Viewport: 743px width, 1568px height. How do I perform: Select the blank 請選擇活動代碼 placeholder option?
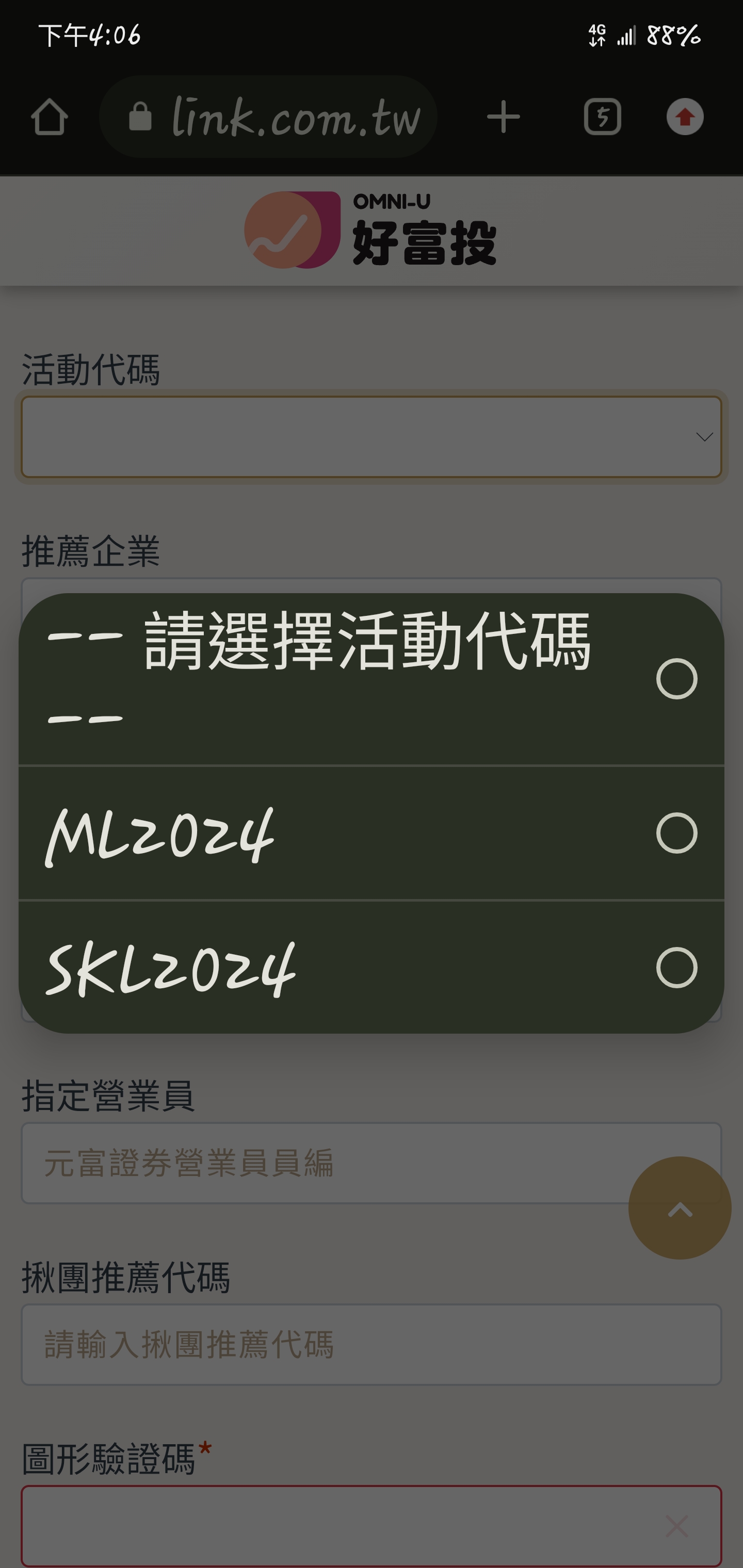(x=370, y=679)
